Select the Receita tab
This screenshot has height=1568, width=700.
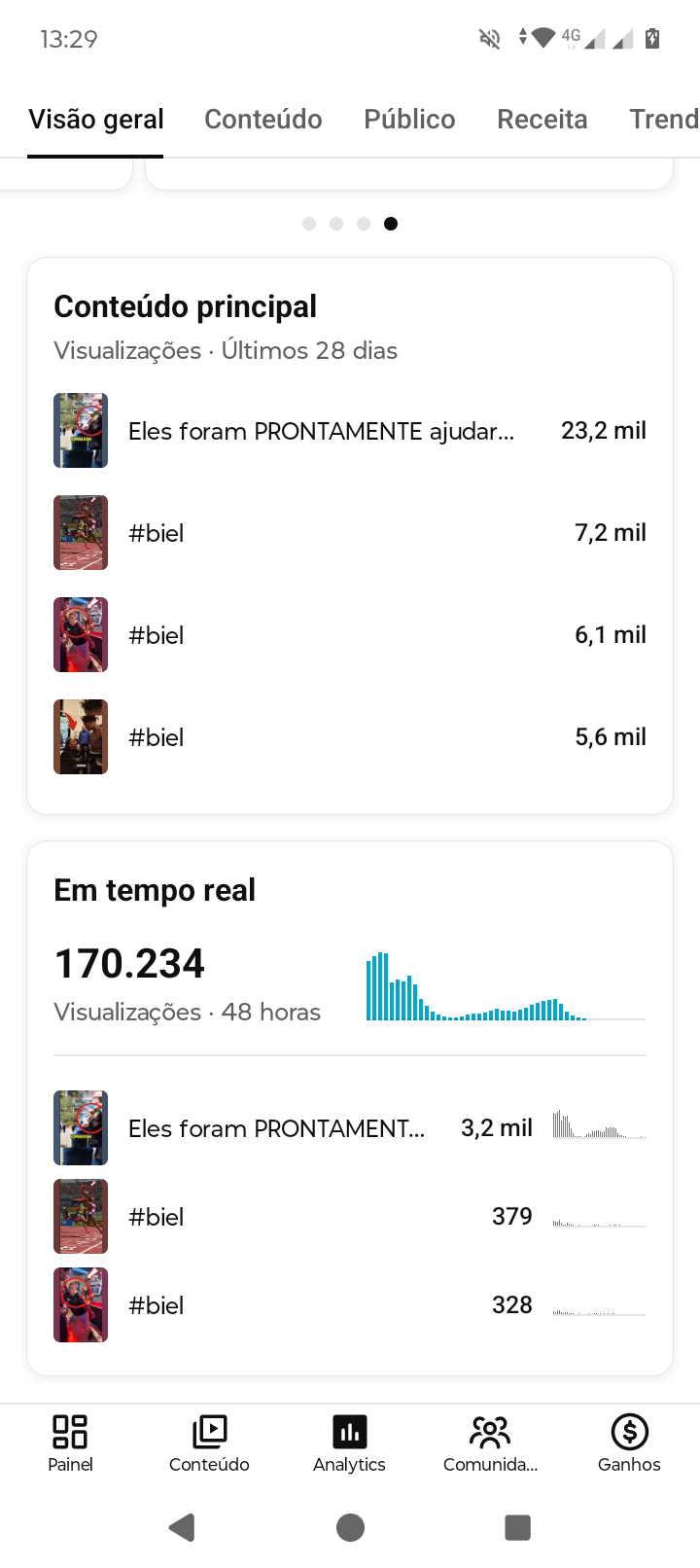coord(542,120)
